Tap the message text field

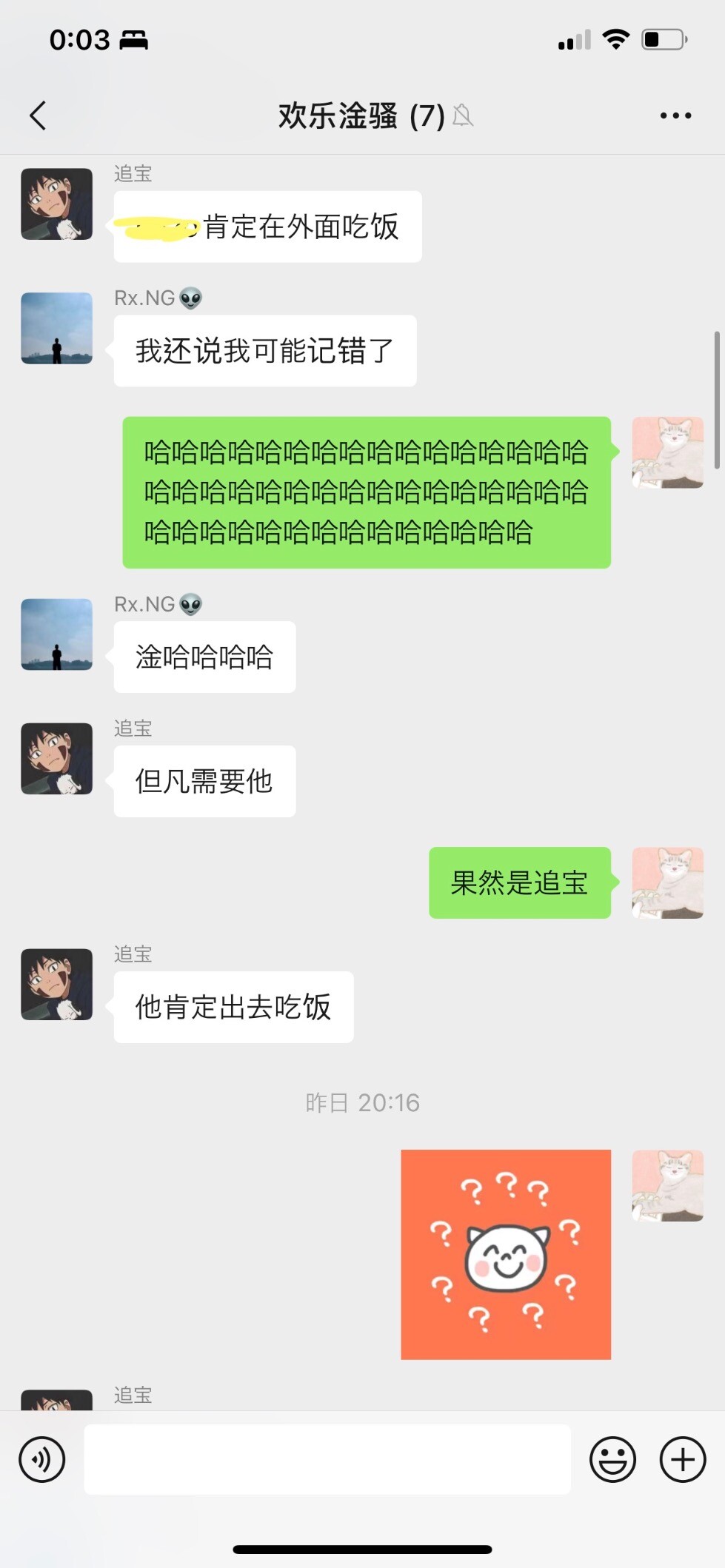(327, 1460)
